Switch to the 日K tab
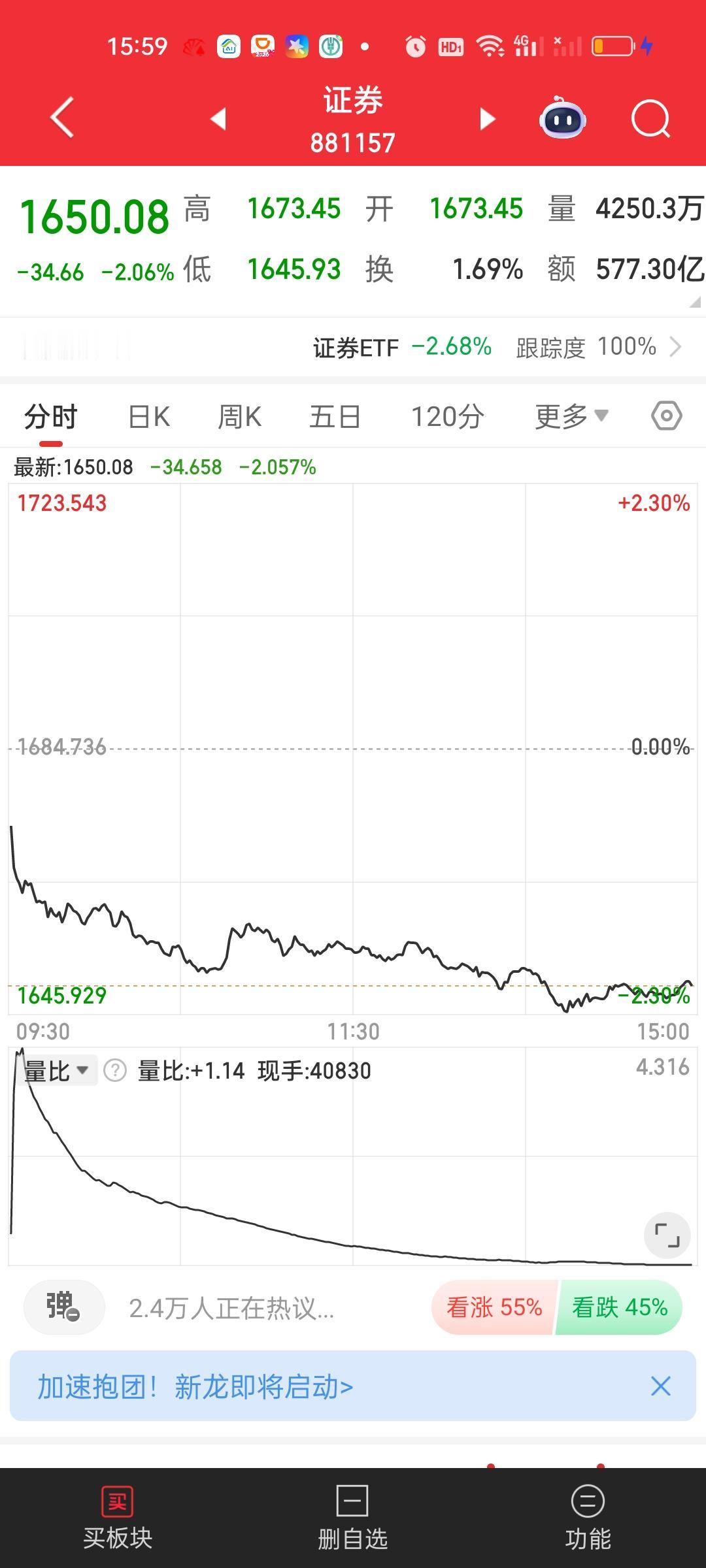 point(147,416)
